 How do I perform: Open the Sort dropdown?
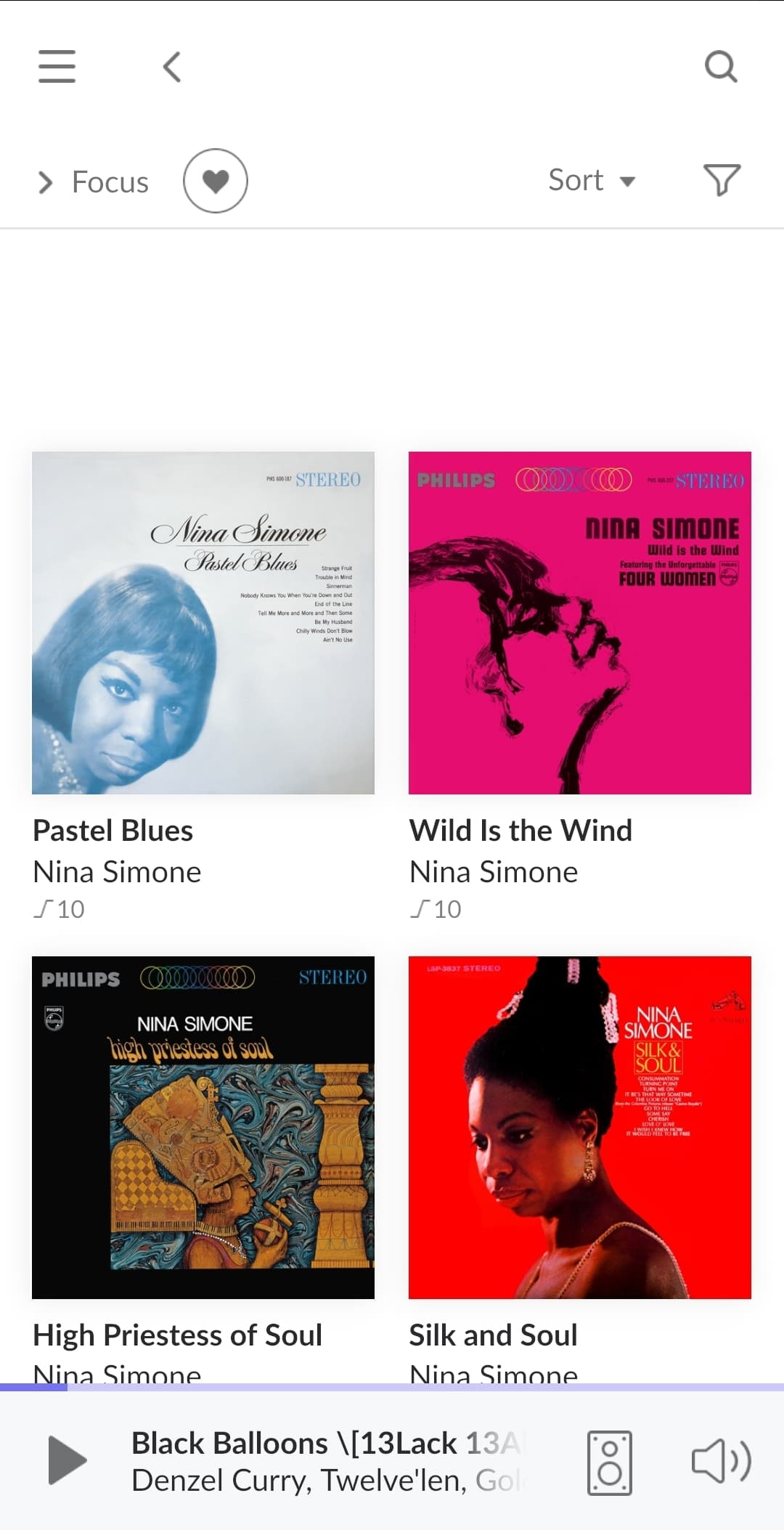pos(592,180)
